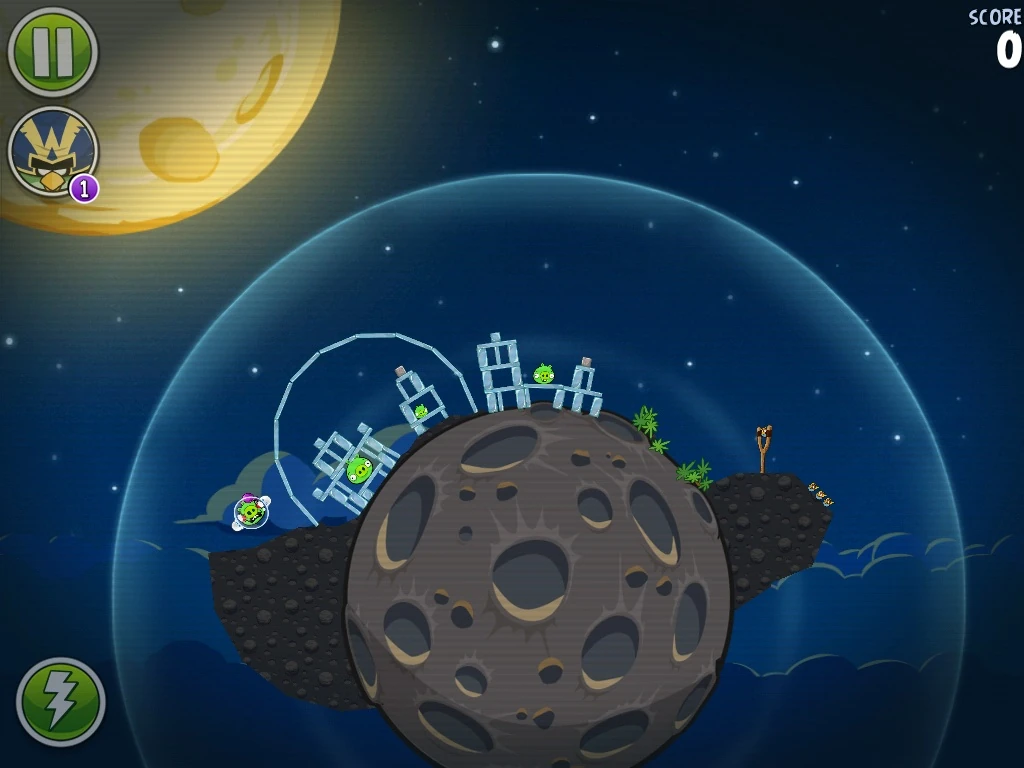Screen dimensions: 1024x768
Task: Pause the game
Action: (x=52, y=52)
